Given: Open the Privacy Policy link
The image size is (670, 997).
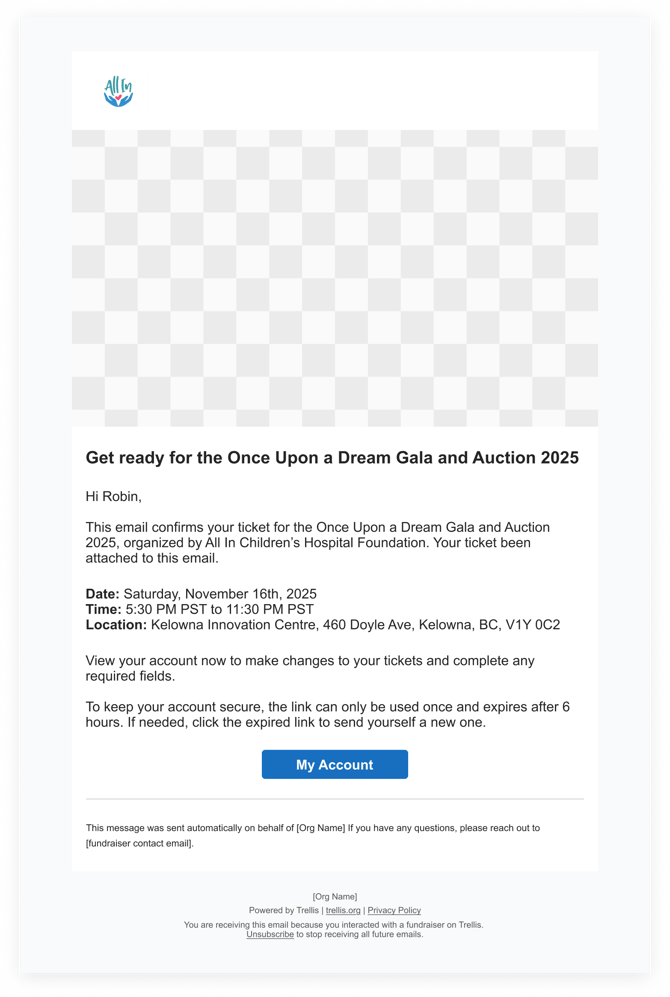Looking at the screenshot, I should [394, 911].
